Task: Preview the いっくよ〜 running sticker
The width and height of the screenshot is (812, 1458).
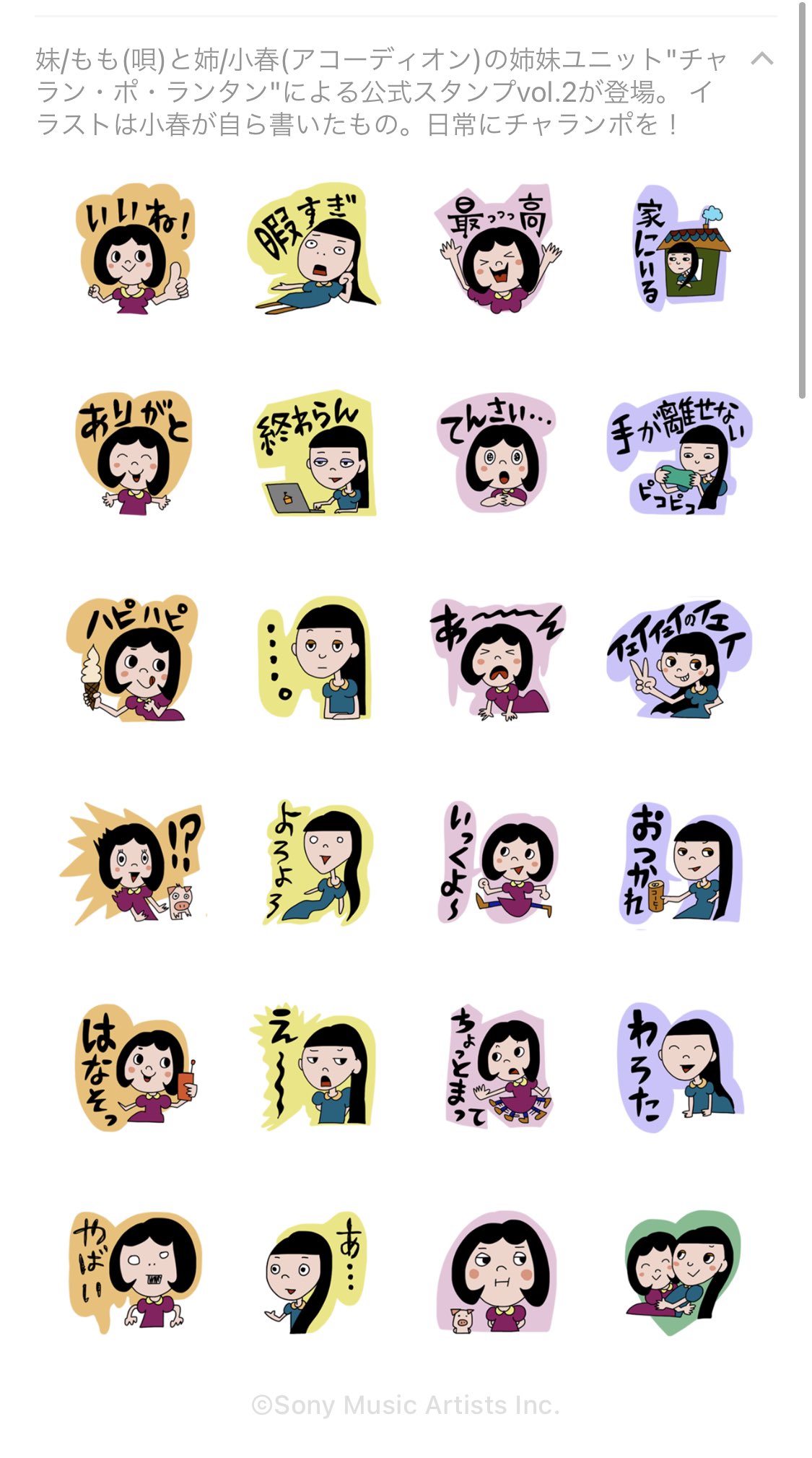Action: pyautogui.click(x=498, y=863)
